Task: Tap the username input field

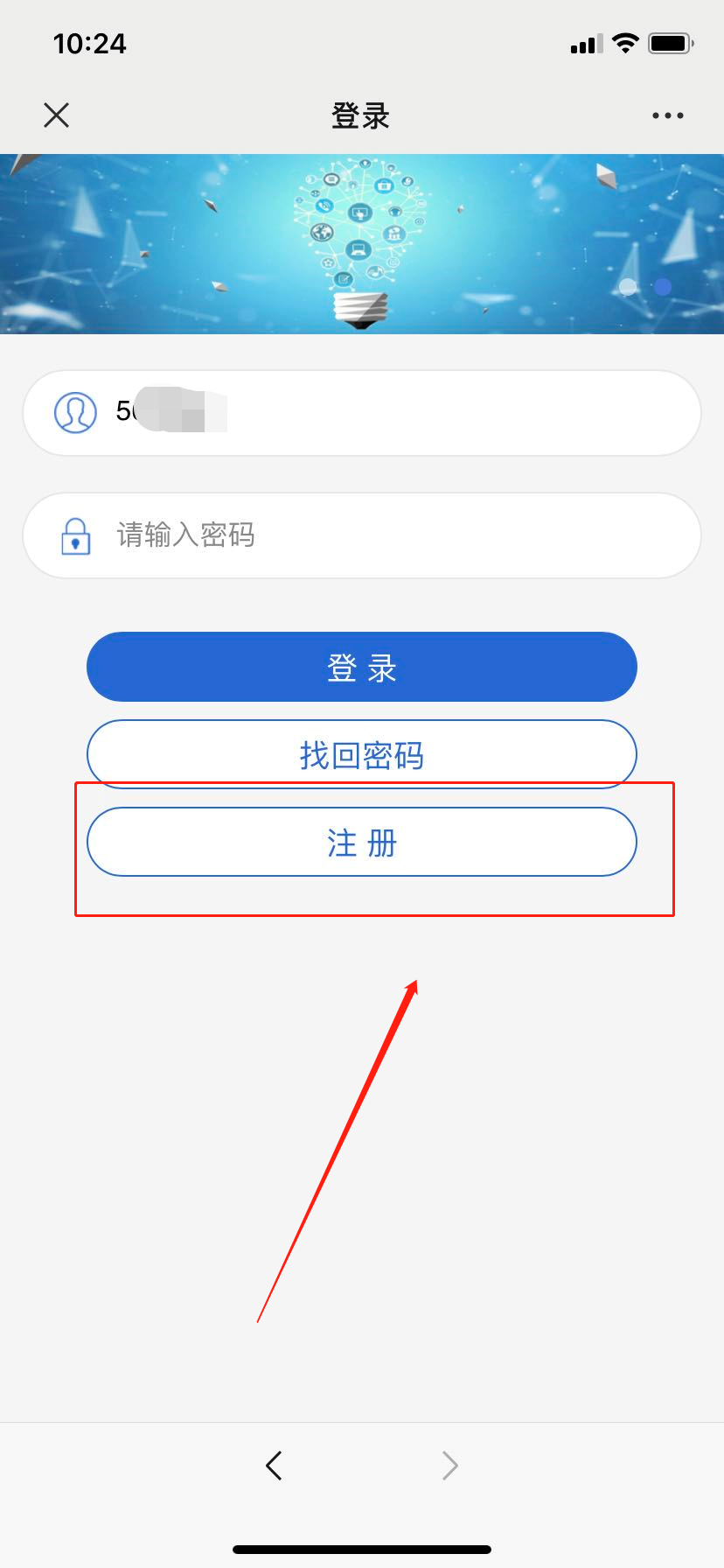Action: pos(362,412)
